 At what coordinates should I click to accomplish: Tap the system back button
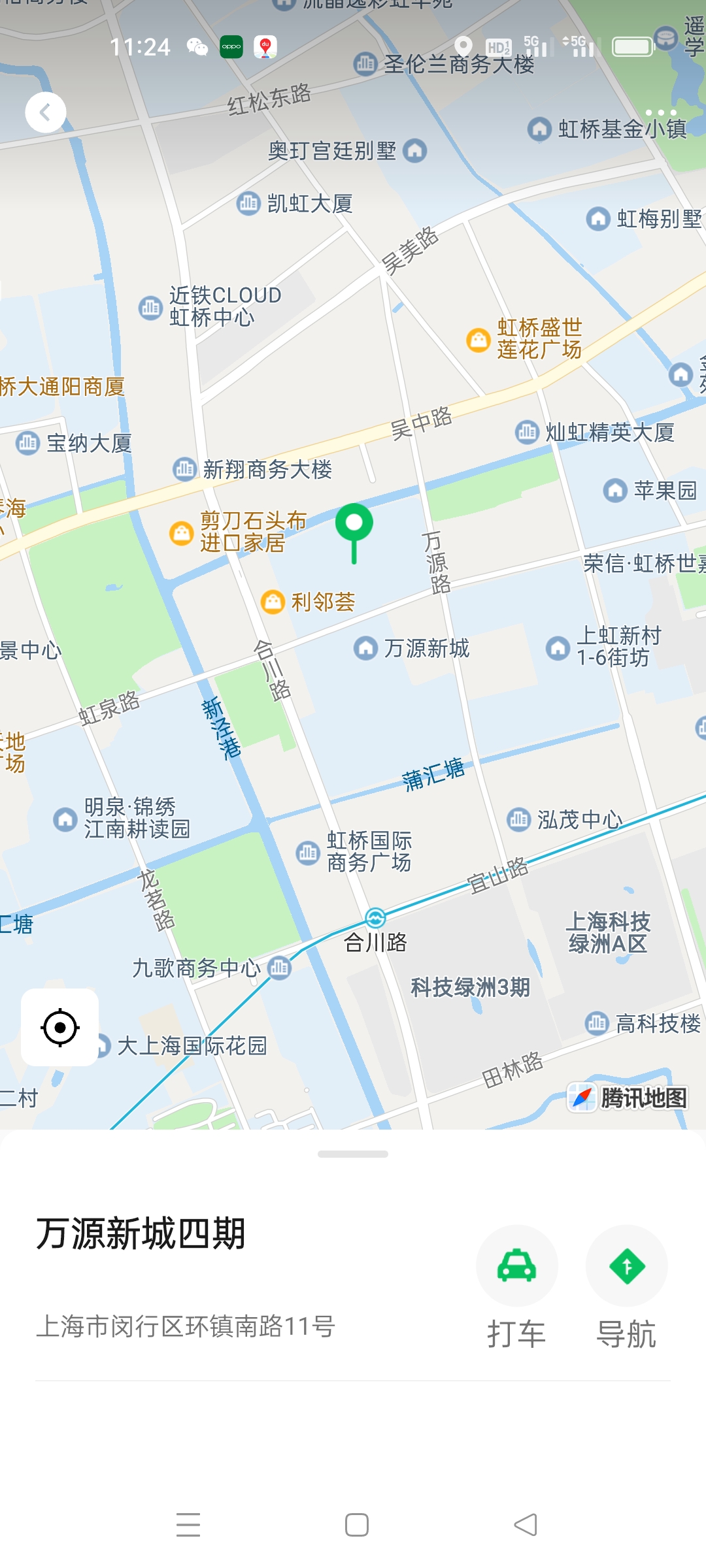tap(526, 1525)
